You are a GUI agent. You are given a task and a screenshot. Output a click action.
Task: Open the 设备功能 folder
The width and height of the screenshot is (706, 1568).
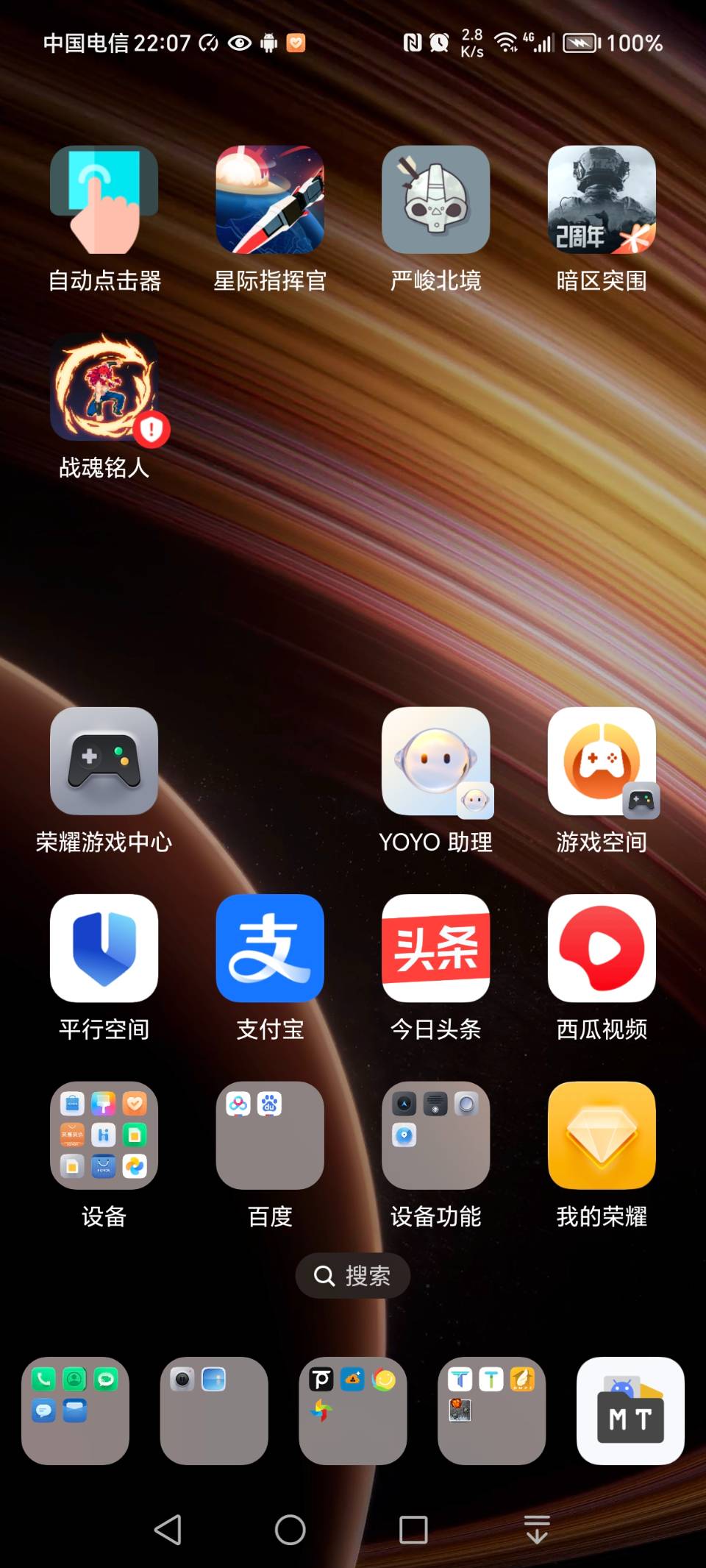pos(435,1135)
